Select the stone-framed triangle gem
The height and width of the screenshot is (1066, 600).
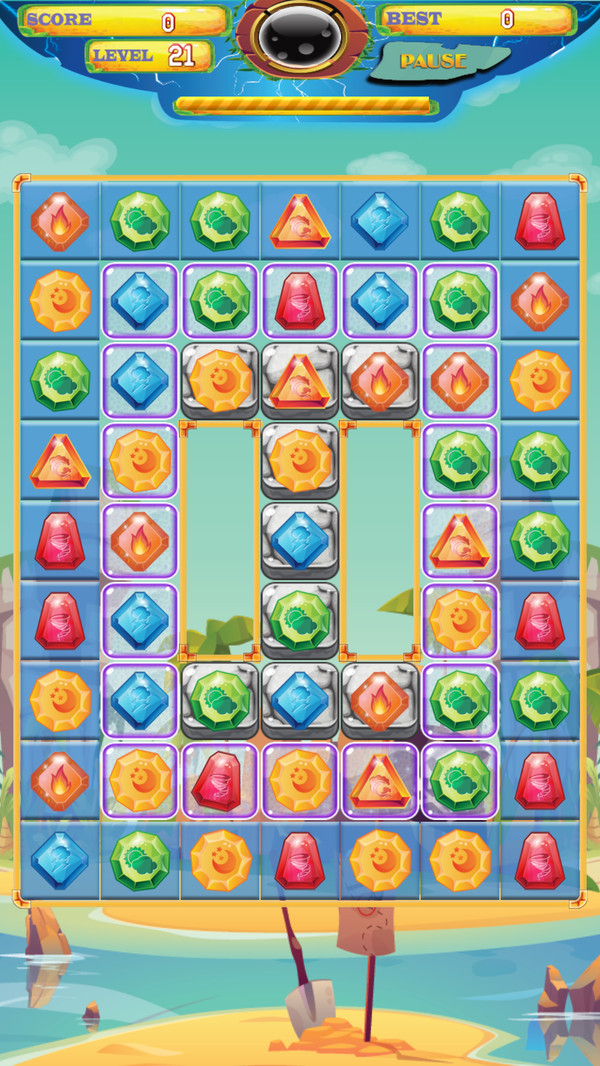pyautogui.click(x=300, y=380)
